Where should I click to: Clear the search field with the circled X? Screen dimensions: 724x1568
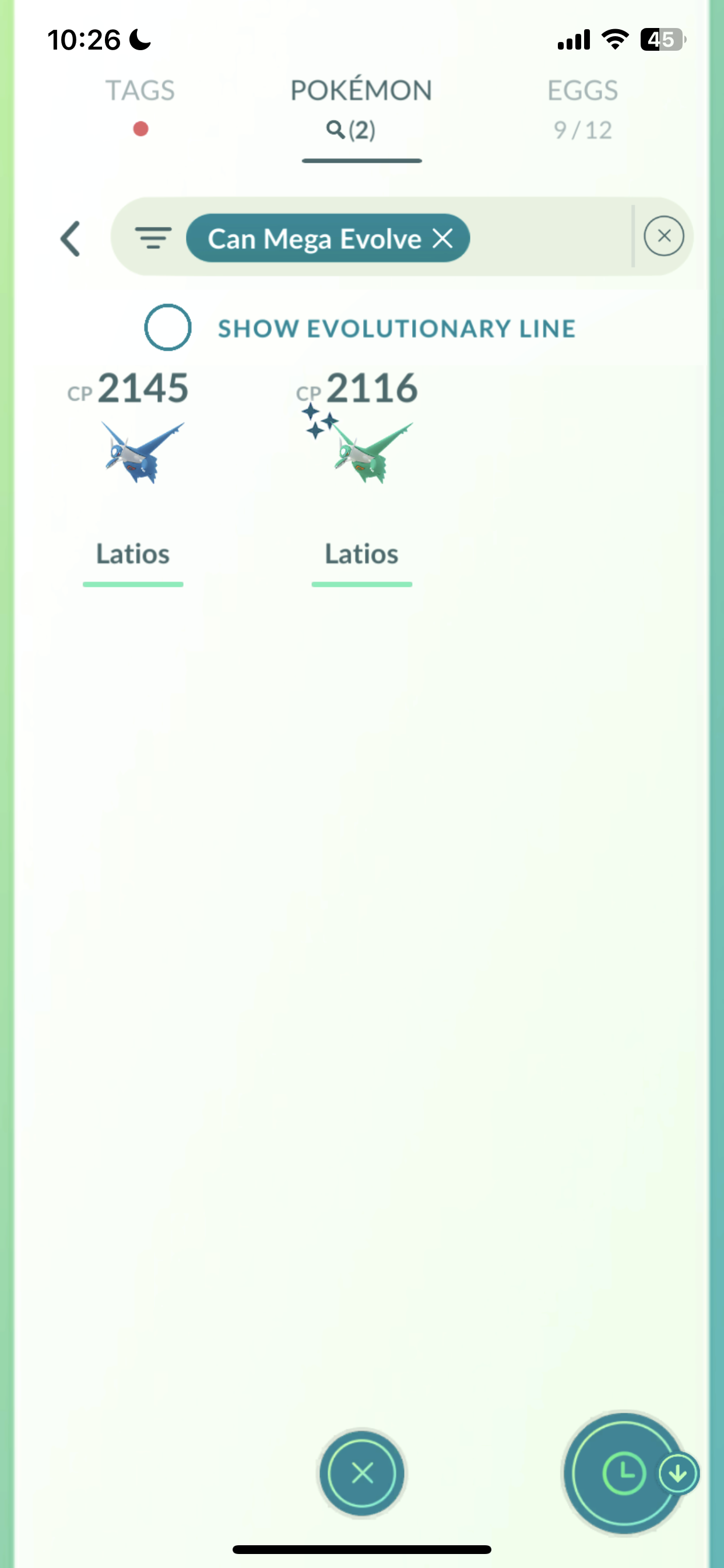coord(664,236)
